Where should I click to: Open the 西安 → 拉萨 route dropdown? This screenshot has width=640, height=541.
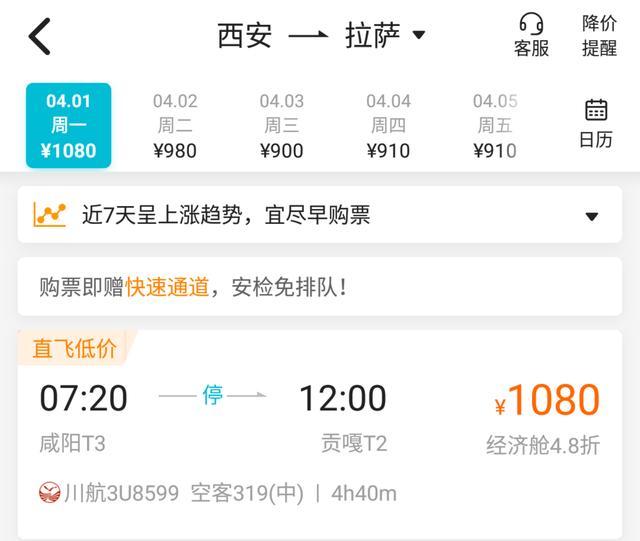[321, 36]
